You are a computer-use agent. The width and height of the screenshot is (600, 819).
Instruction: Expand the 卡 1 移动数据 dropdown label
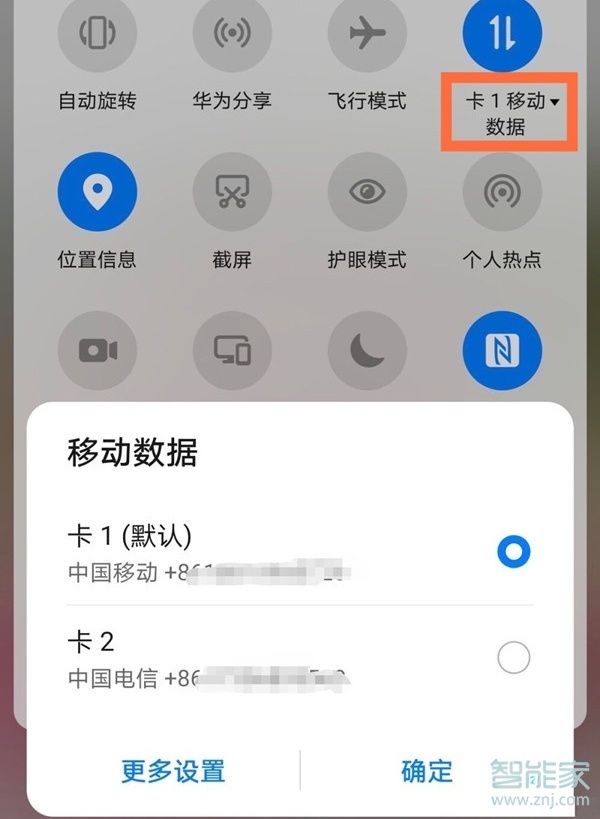pos(511,113)
